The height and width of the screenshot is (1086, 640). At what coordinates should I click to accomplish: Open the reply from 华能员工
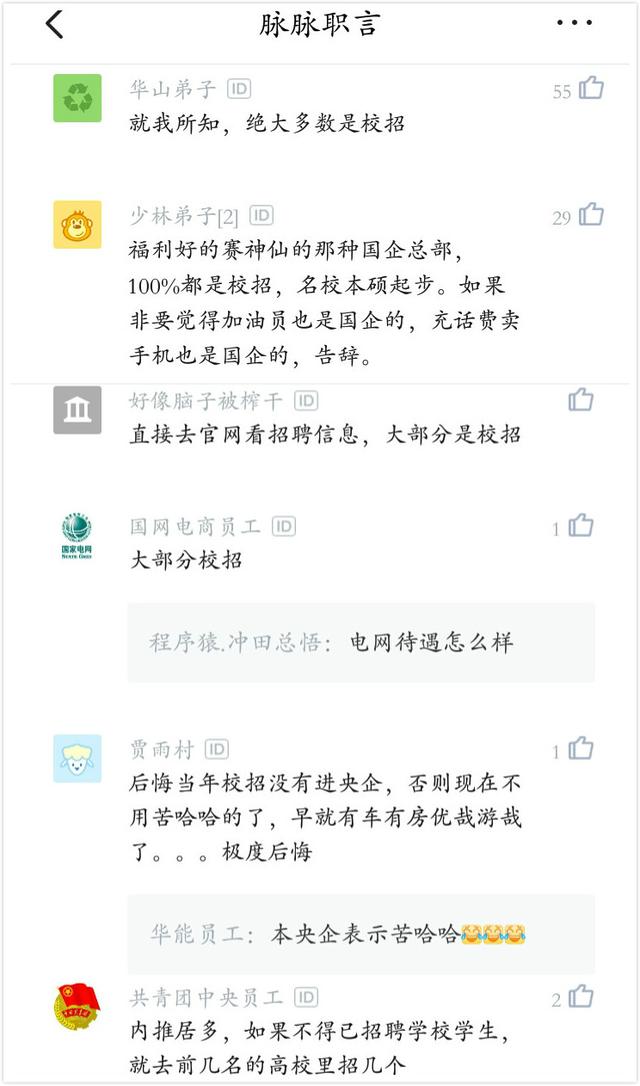pyautogui.click(x=360, y=934)
